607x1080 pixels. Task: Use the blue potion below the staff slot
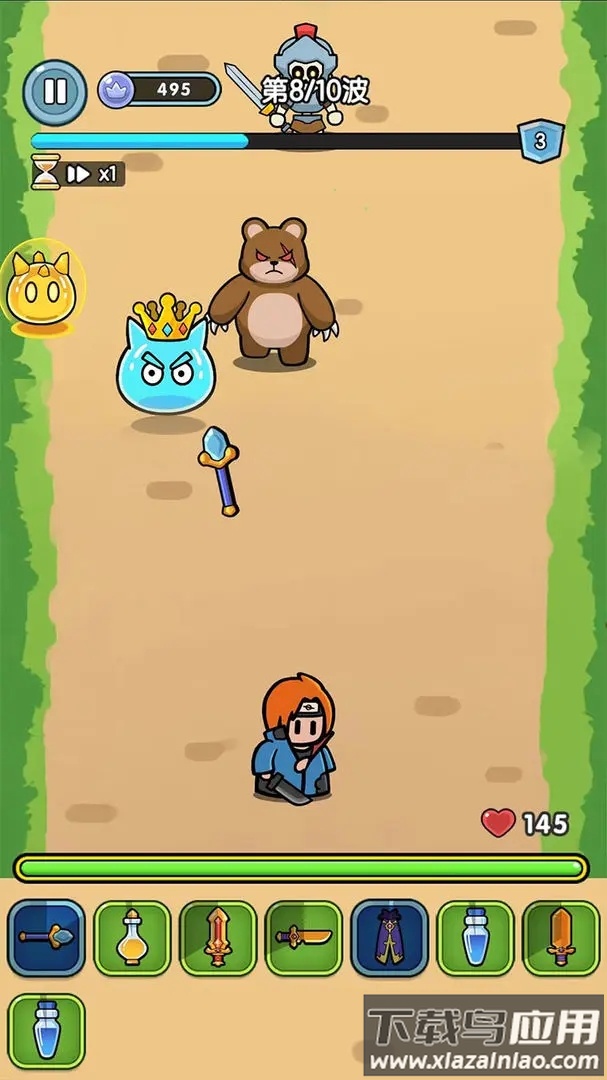[46, 1030]
